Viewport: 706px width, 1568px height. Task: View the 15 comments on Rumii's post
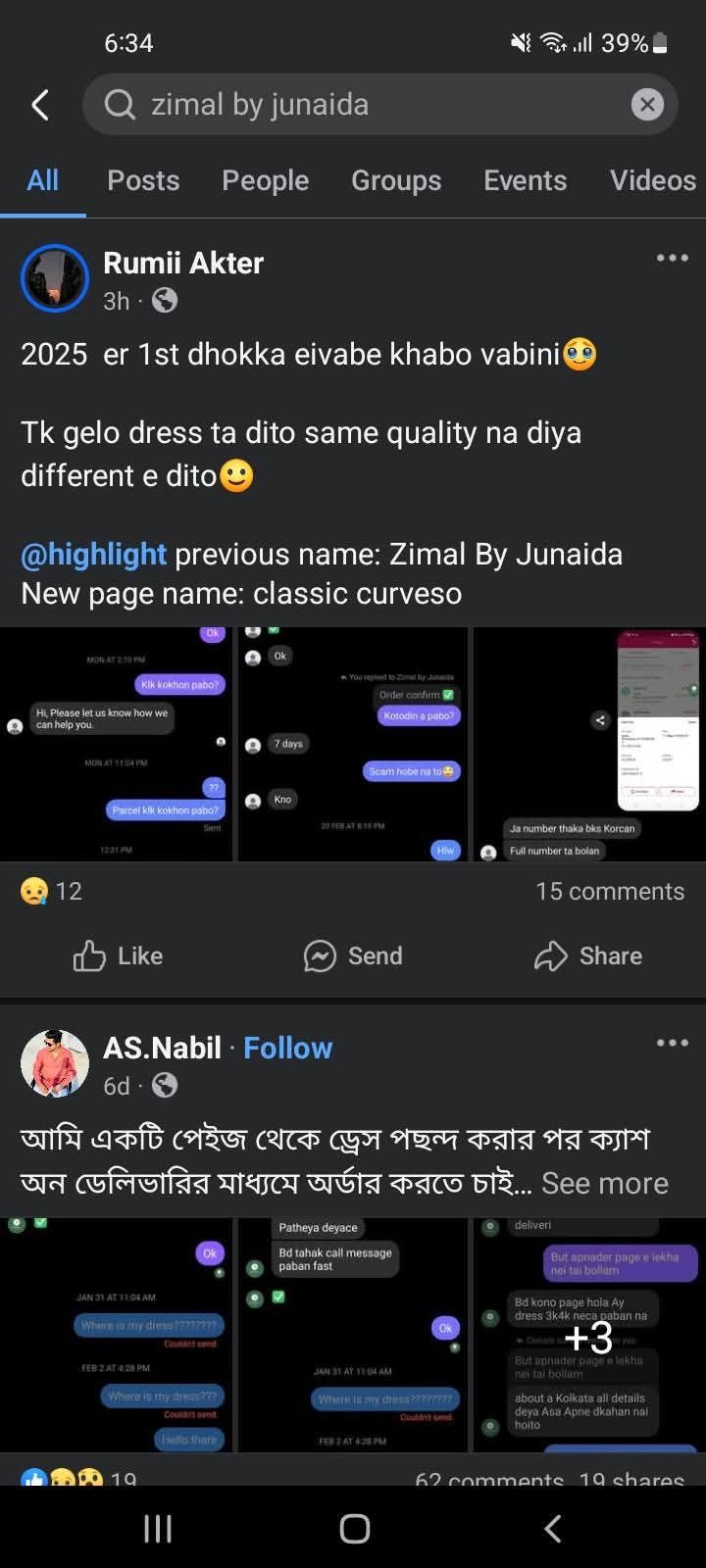click(610, 891)
